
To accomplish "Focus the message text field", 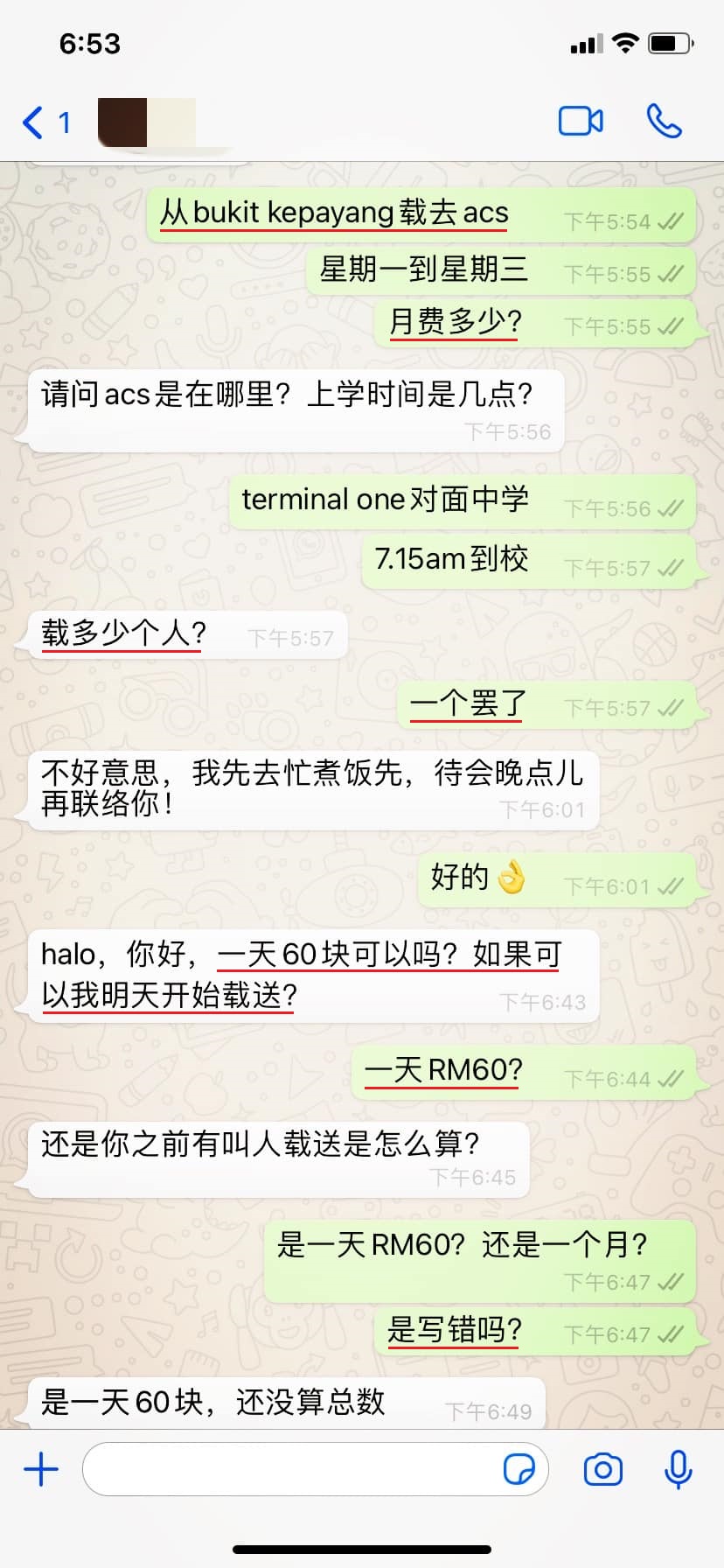I will [x=289, y=1469].
